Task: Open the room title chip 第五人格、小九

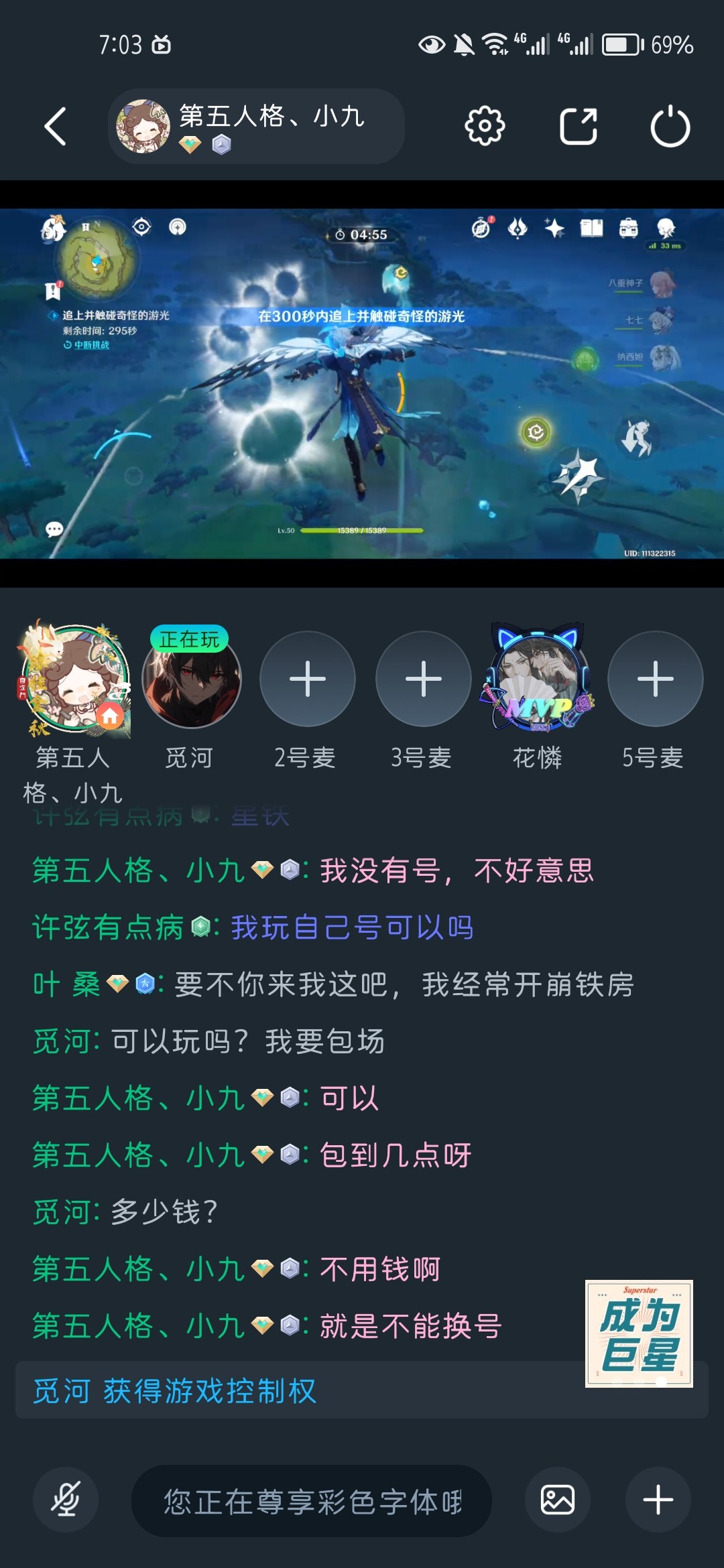Action: 256,126
